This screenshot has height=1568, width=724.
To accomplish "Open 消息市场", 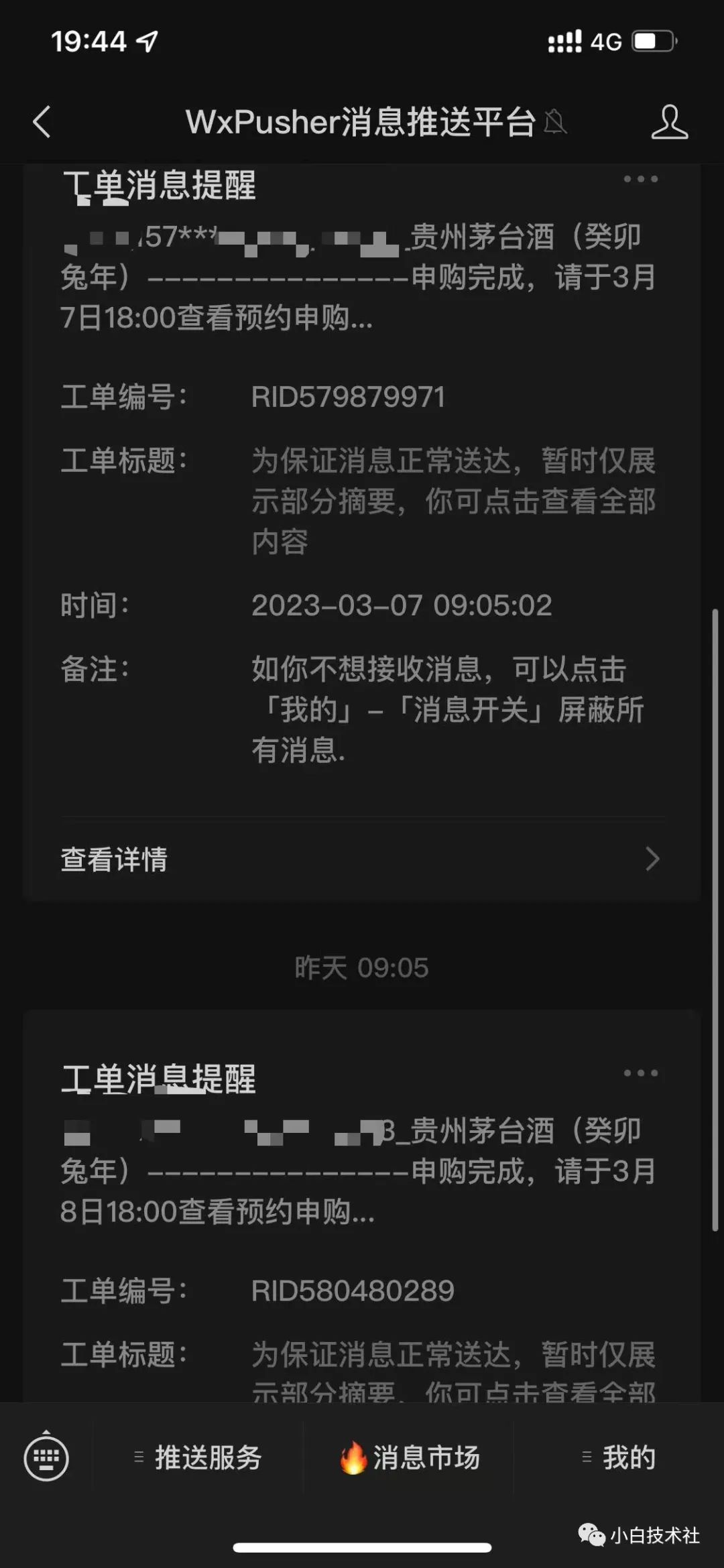I will pyautogui.click(x=410, y=1458).
